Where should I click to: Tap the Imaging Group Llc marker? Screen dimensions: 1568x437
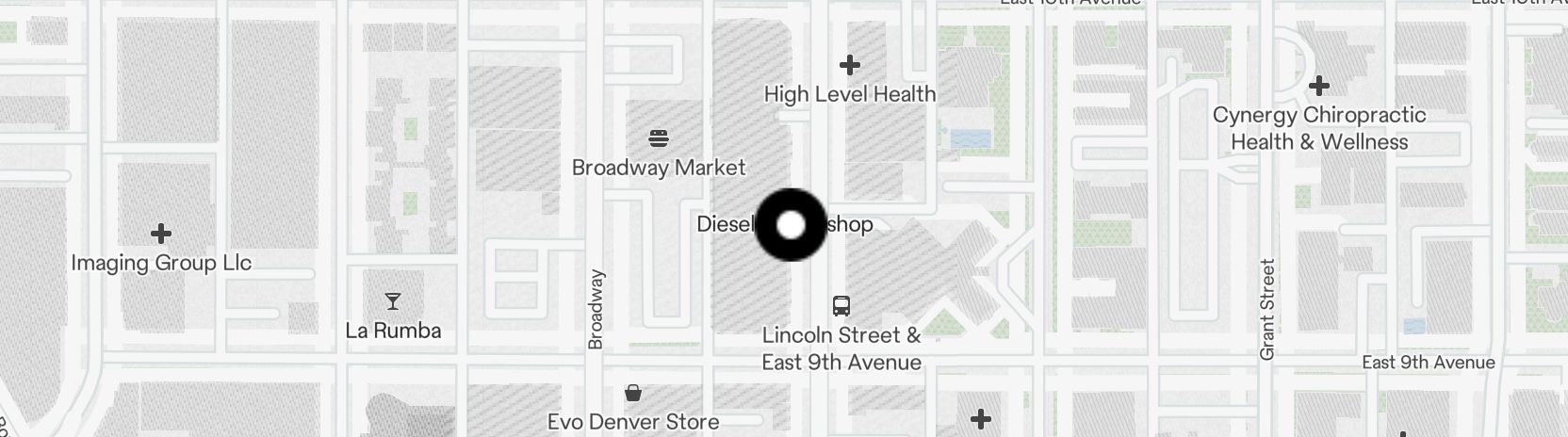(161, 233)
